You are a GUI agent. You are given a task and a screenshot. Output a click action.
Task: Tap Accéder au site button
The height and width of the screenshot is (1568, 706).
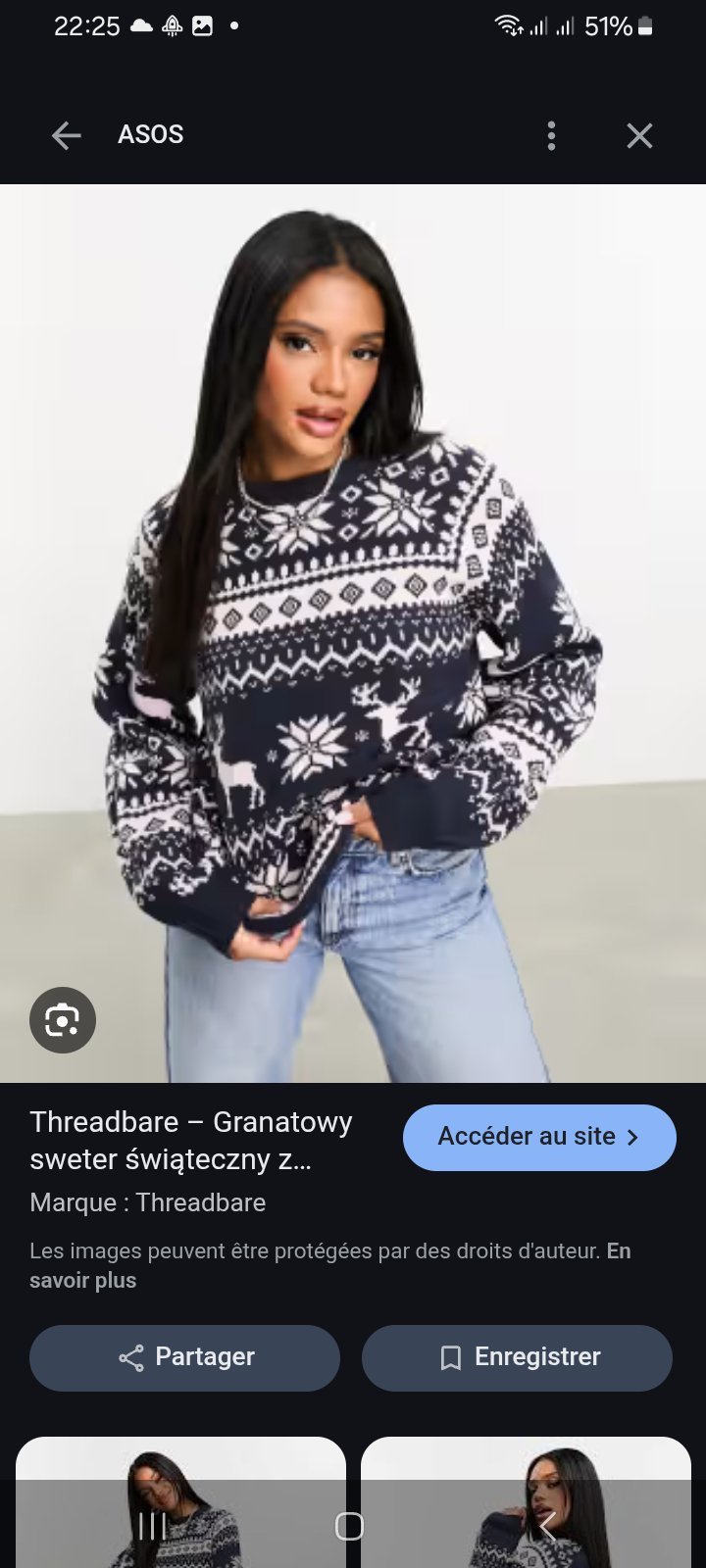coord(539,1137)
